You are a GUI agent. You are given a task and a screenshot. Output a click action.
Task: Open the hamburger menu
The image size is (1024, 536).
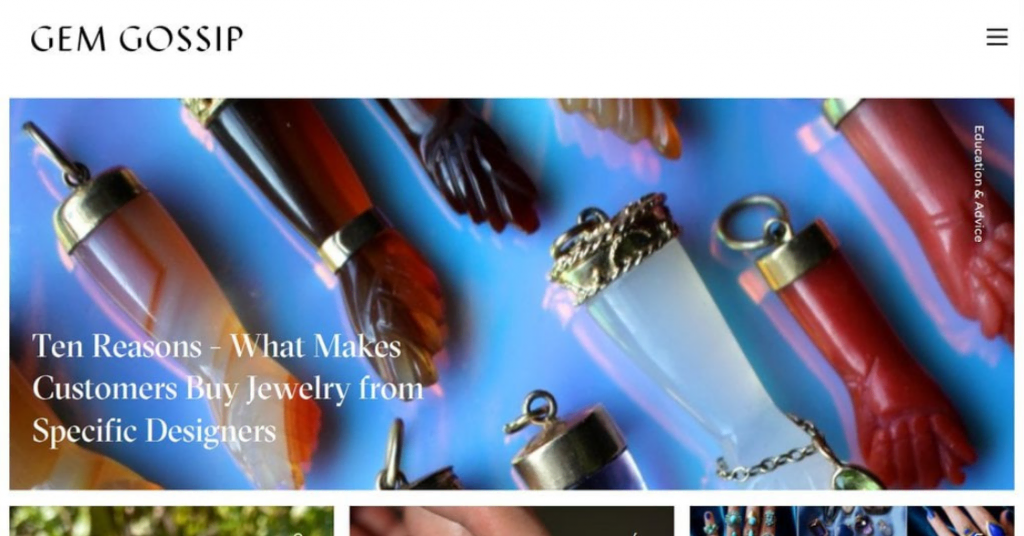[x=996, y=38]
